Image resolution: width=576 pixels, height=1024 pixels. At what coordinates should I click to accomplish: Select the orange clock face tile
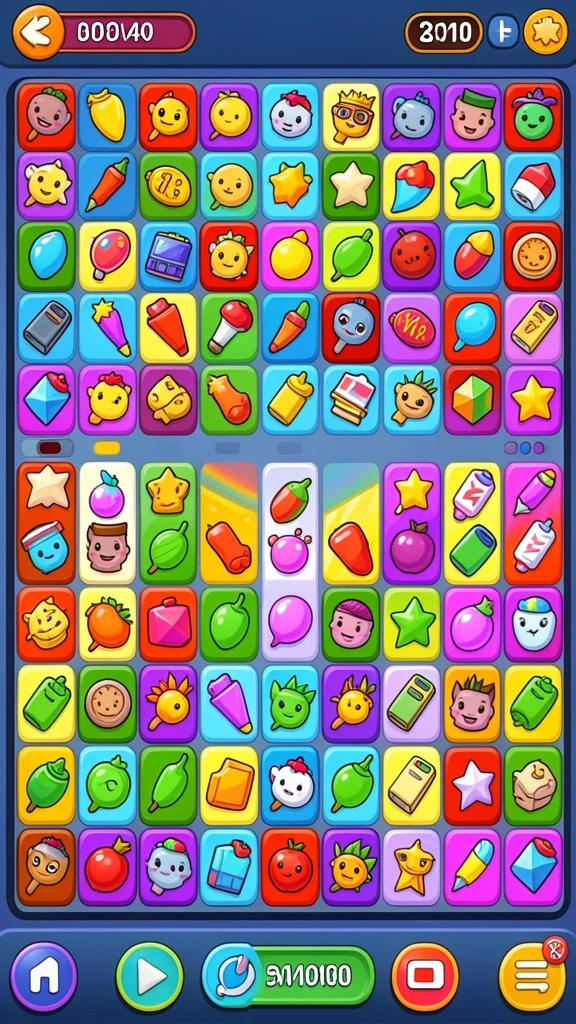(x=533, y=257)
